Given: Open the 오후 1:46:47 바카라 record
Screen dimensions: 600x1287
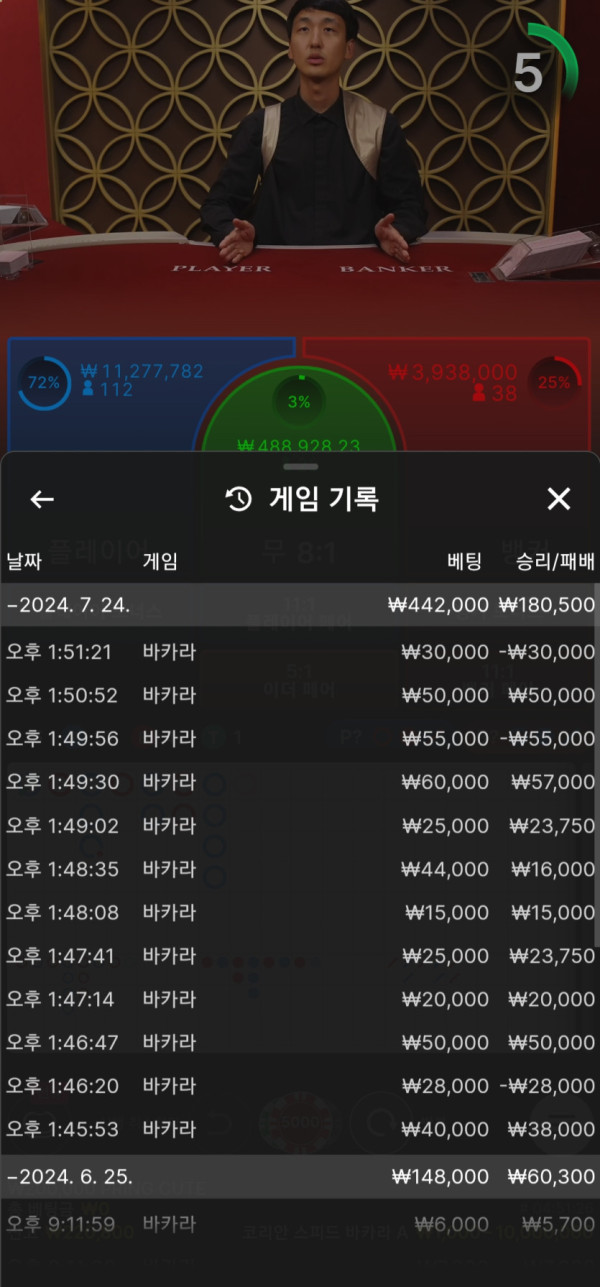Looking at the screenshot, I should [300, 1043].
